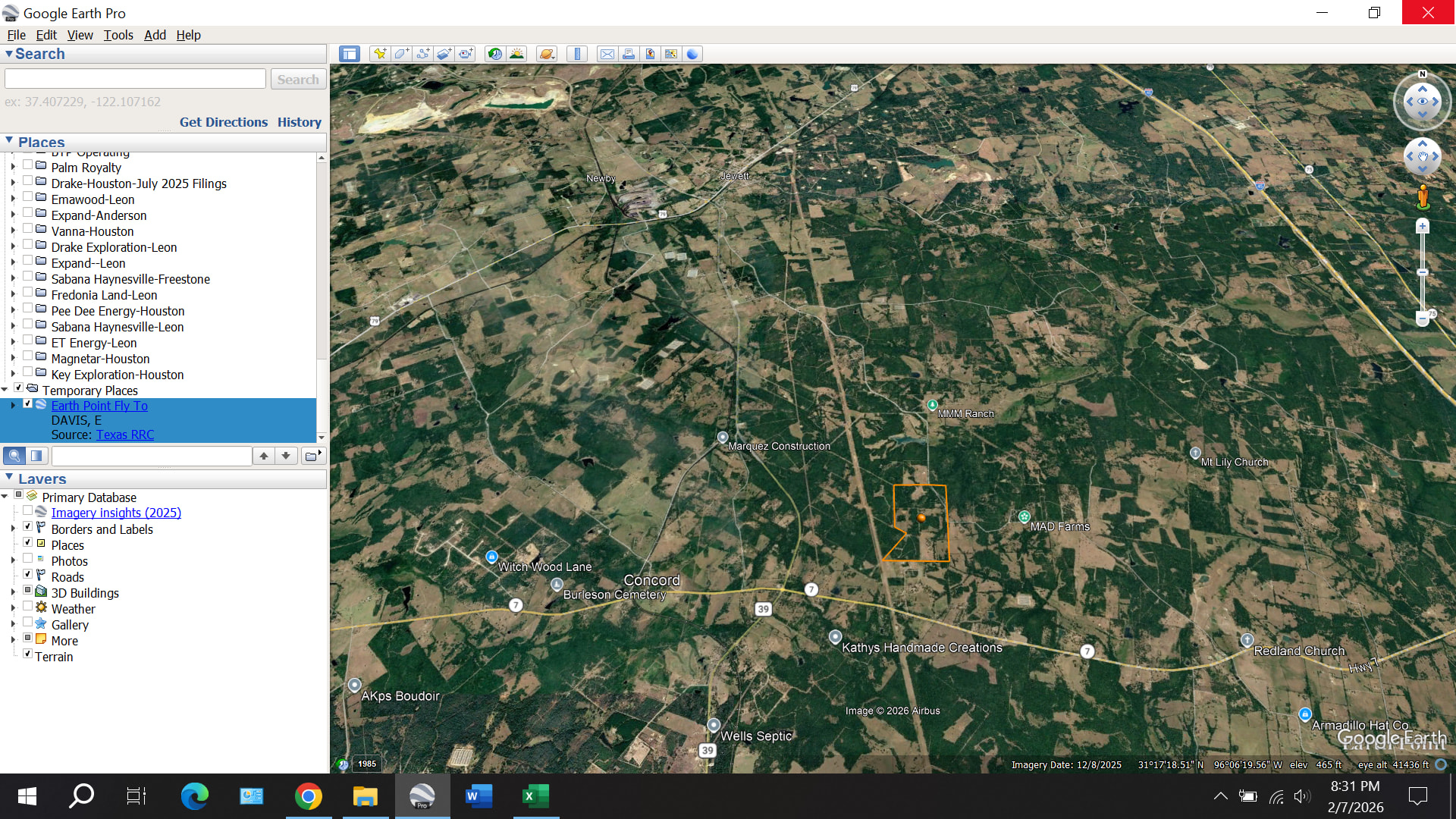Image resolution: width=1456 pixels, height=819 pixels.
Task: Add a placemark with the pushpin icon
Action: (x=380, y=54)
